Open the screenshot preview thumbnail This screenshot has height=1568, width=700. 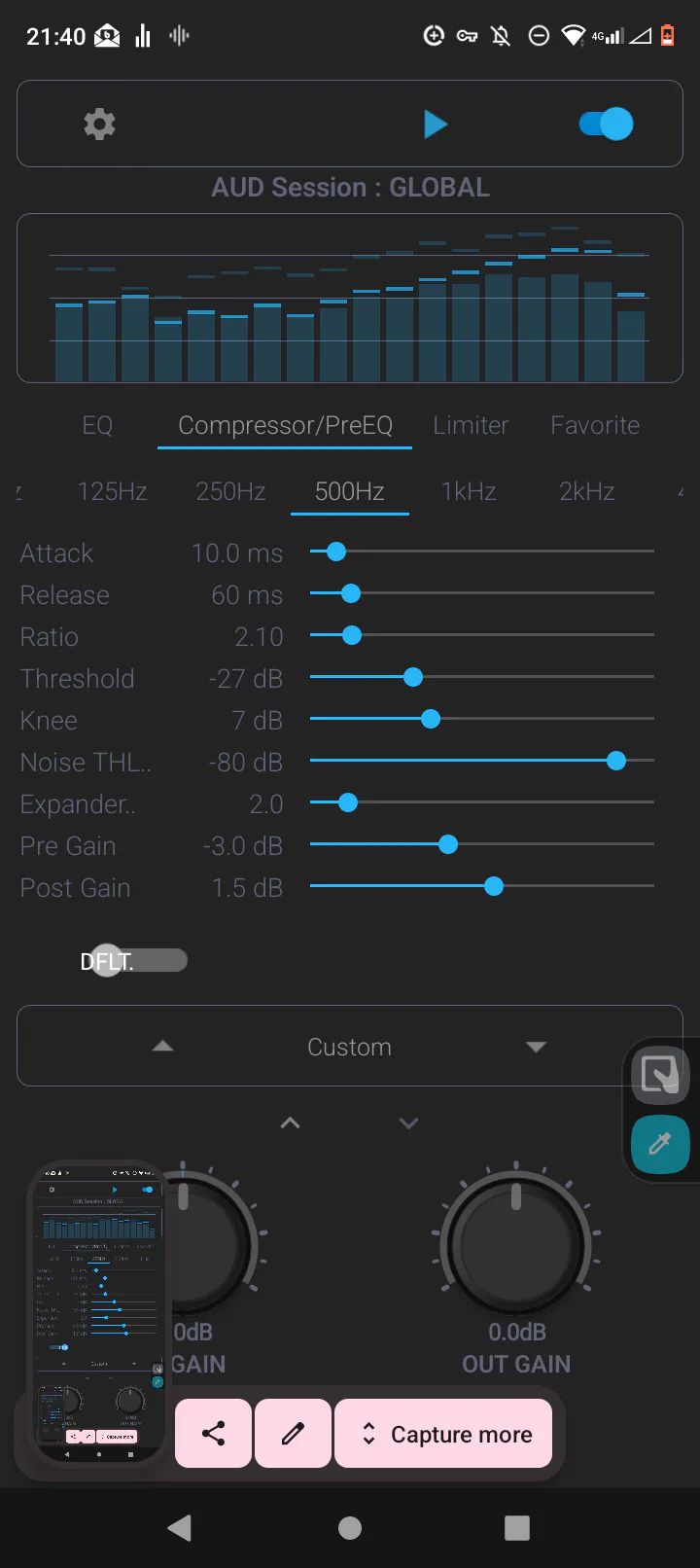coord(98,1313)
